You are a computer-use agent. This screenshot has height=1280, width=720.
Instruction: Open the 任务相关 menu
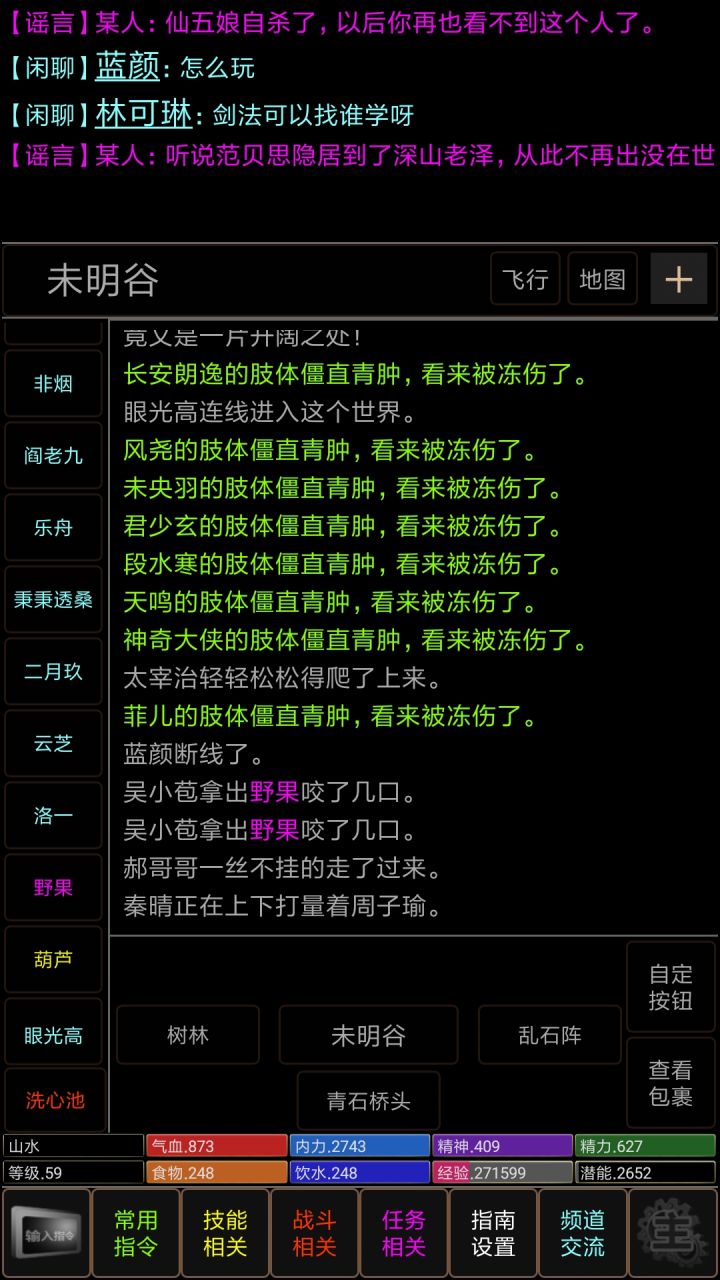pos(403,1232)
